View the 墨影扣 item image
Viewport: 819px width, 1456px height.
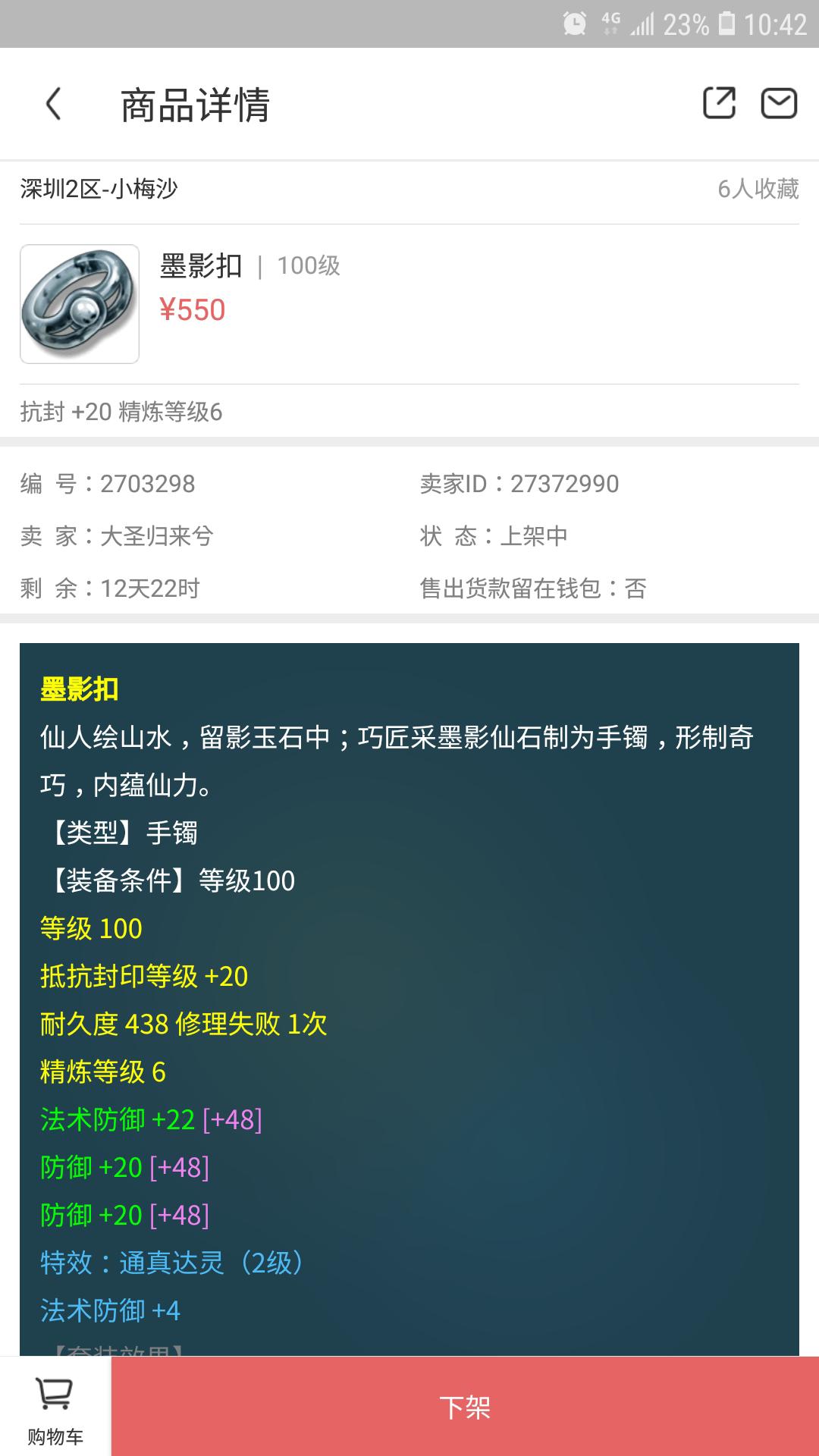point(80,304)
